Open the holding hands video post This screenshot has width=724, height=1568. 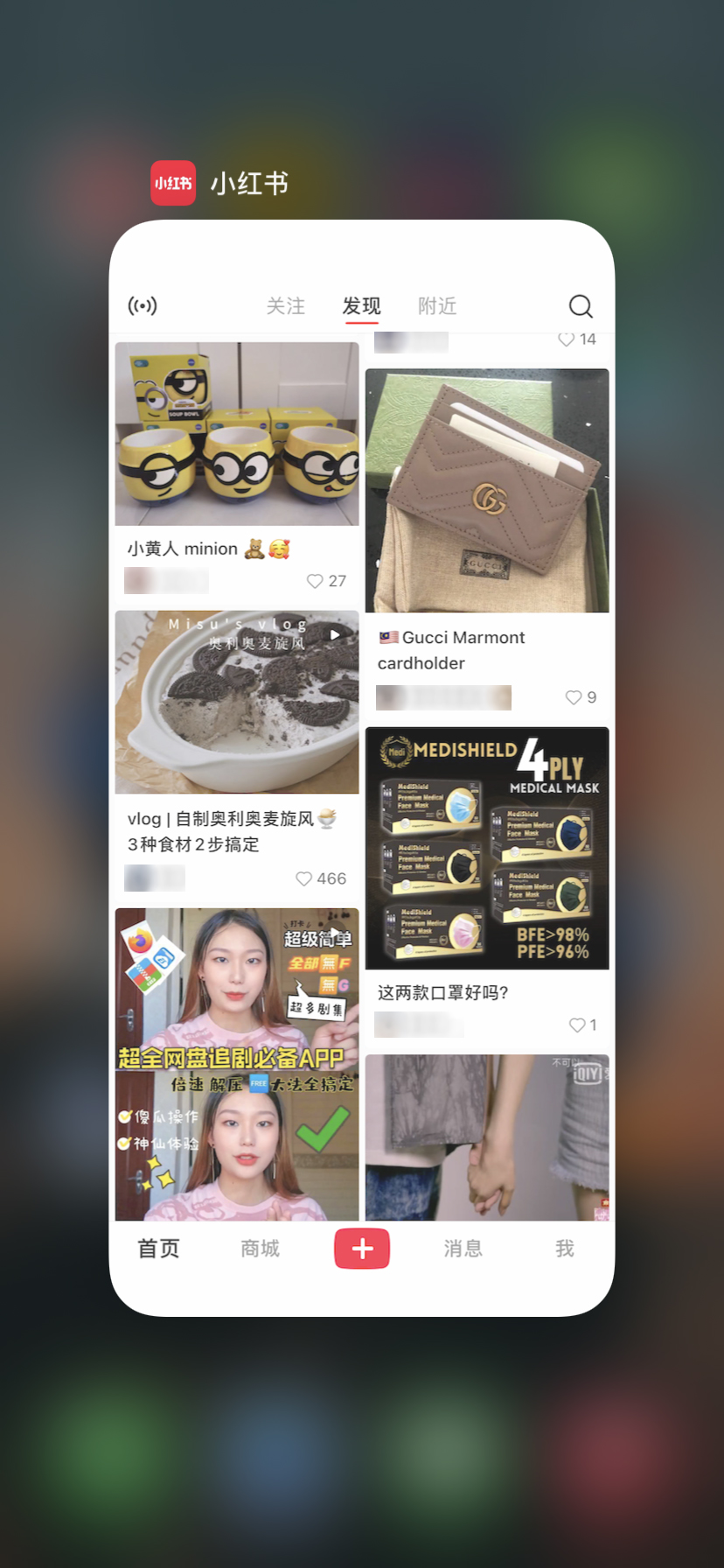(487, 1137)
